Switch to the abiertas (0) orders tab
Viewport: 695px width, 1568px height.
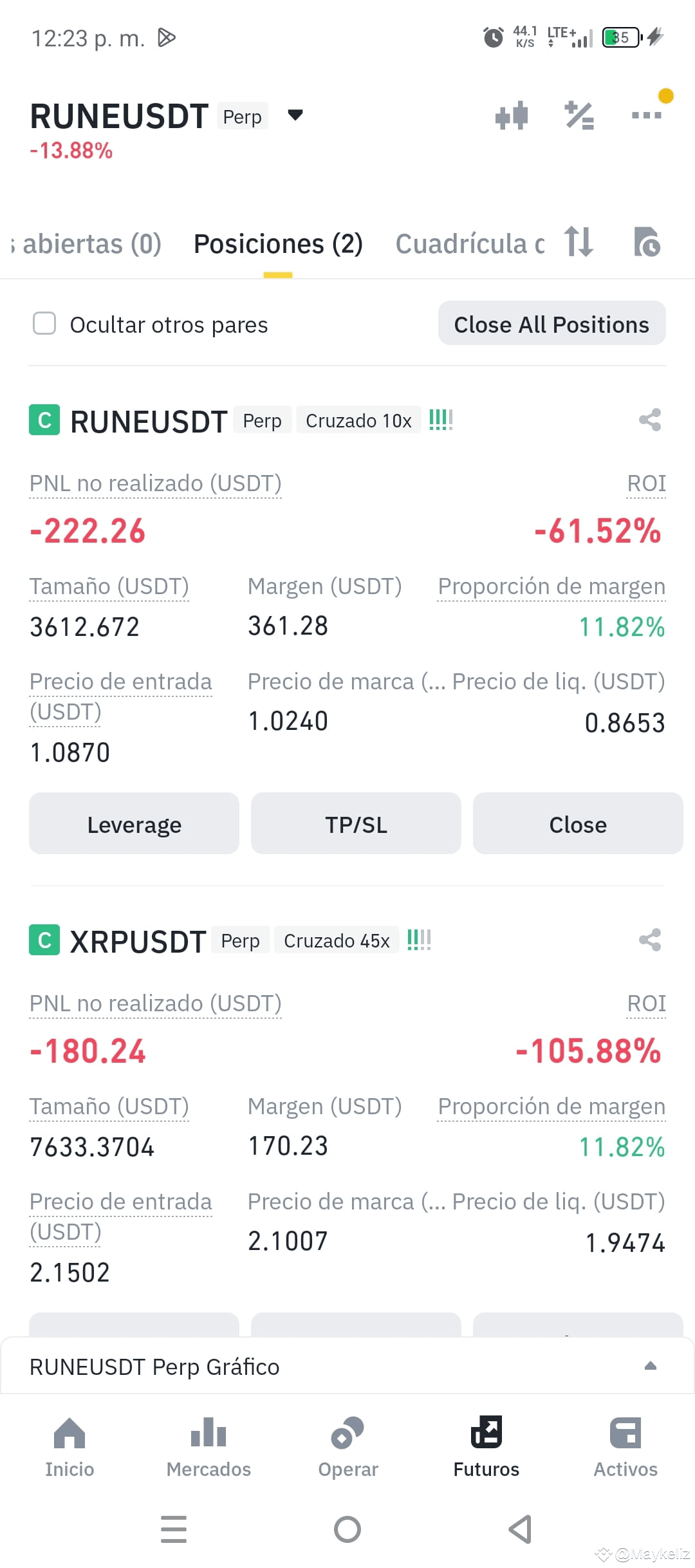pos(86,244)
